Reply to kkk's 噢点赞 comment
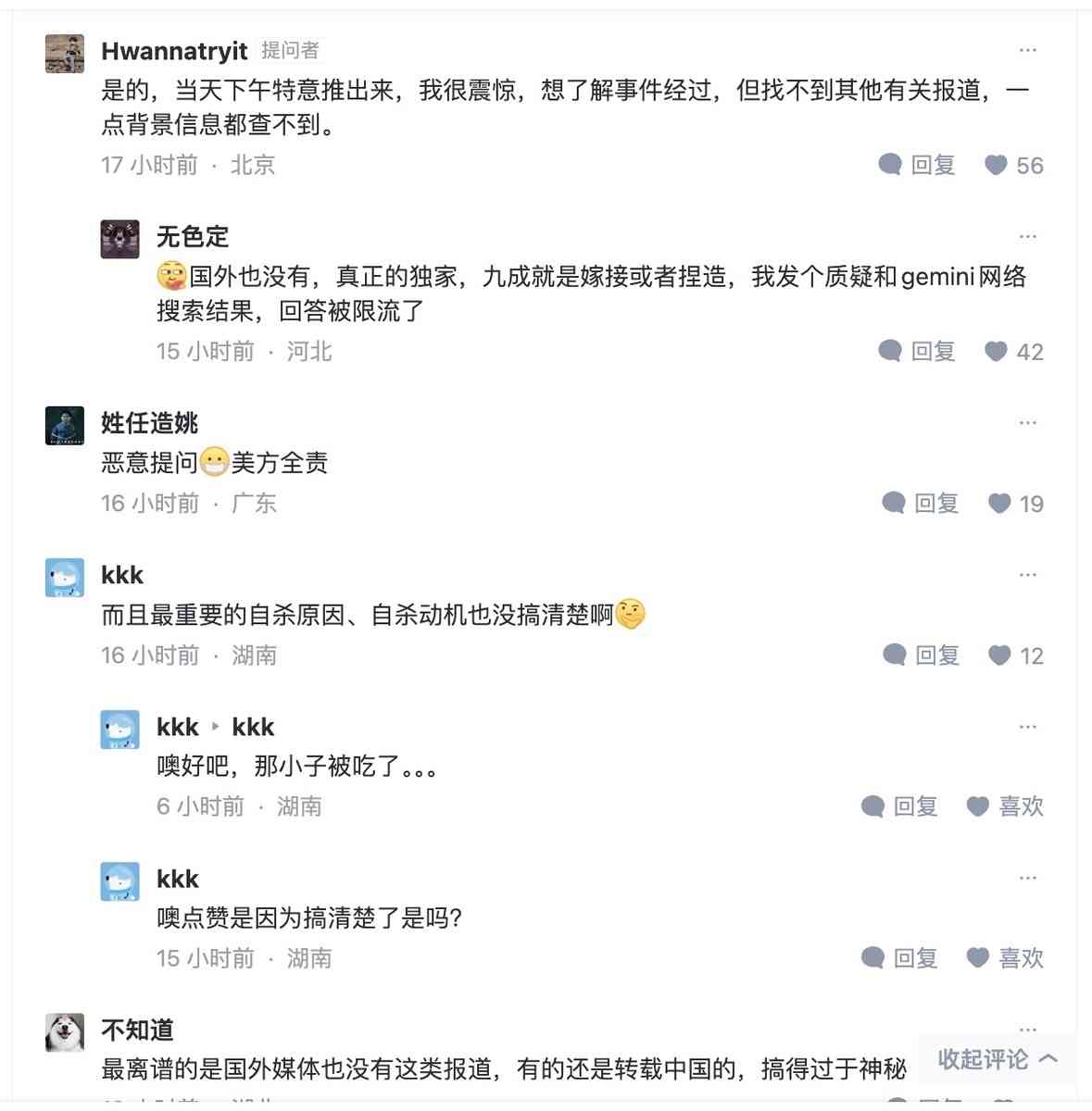The image size is (1092, 1111). (900, 958)
